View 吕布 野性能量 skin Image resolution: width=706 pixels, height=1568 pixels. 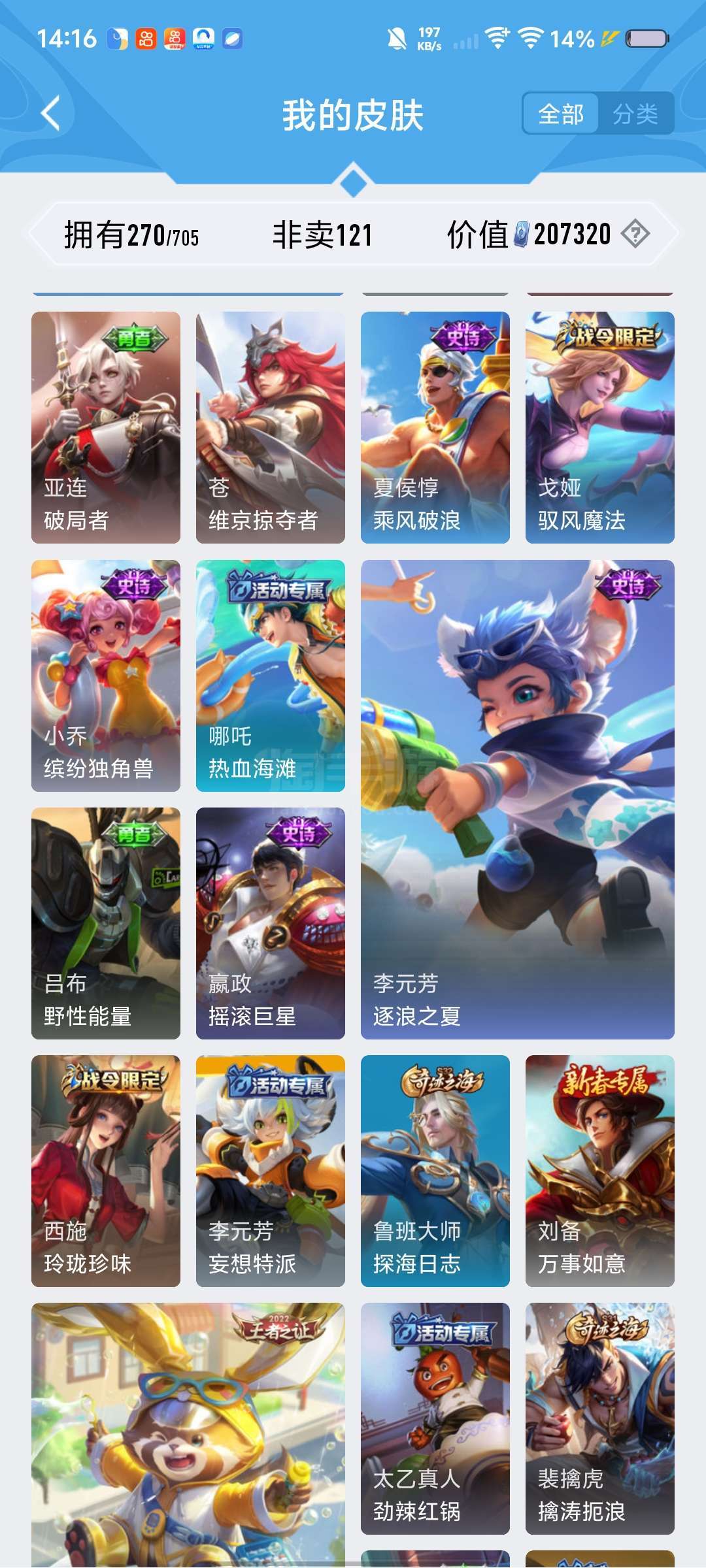[106, 923]
